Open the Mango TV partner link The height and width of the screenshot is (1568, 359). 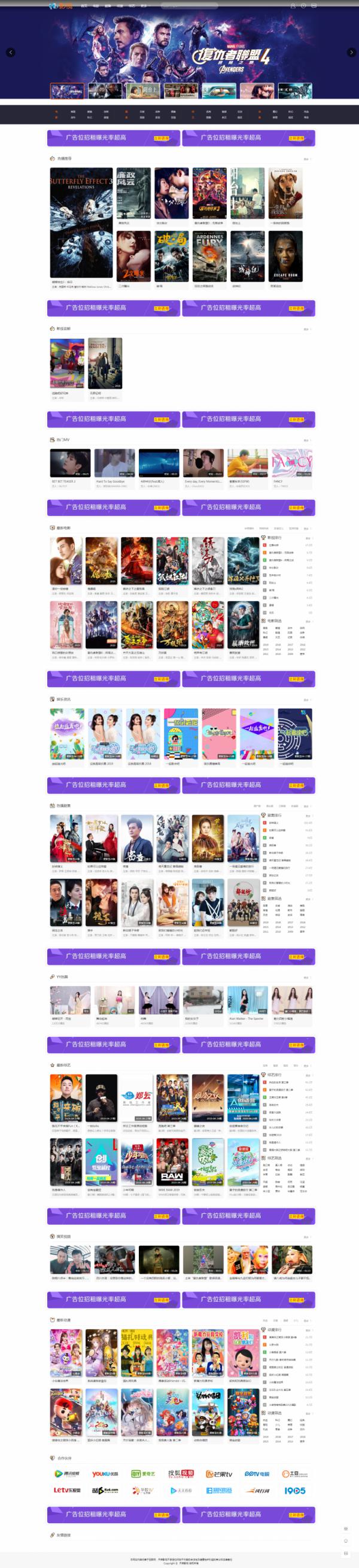coord(219,1474)
